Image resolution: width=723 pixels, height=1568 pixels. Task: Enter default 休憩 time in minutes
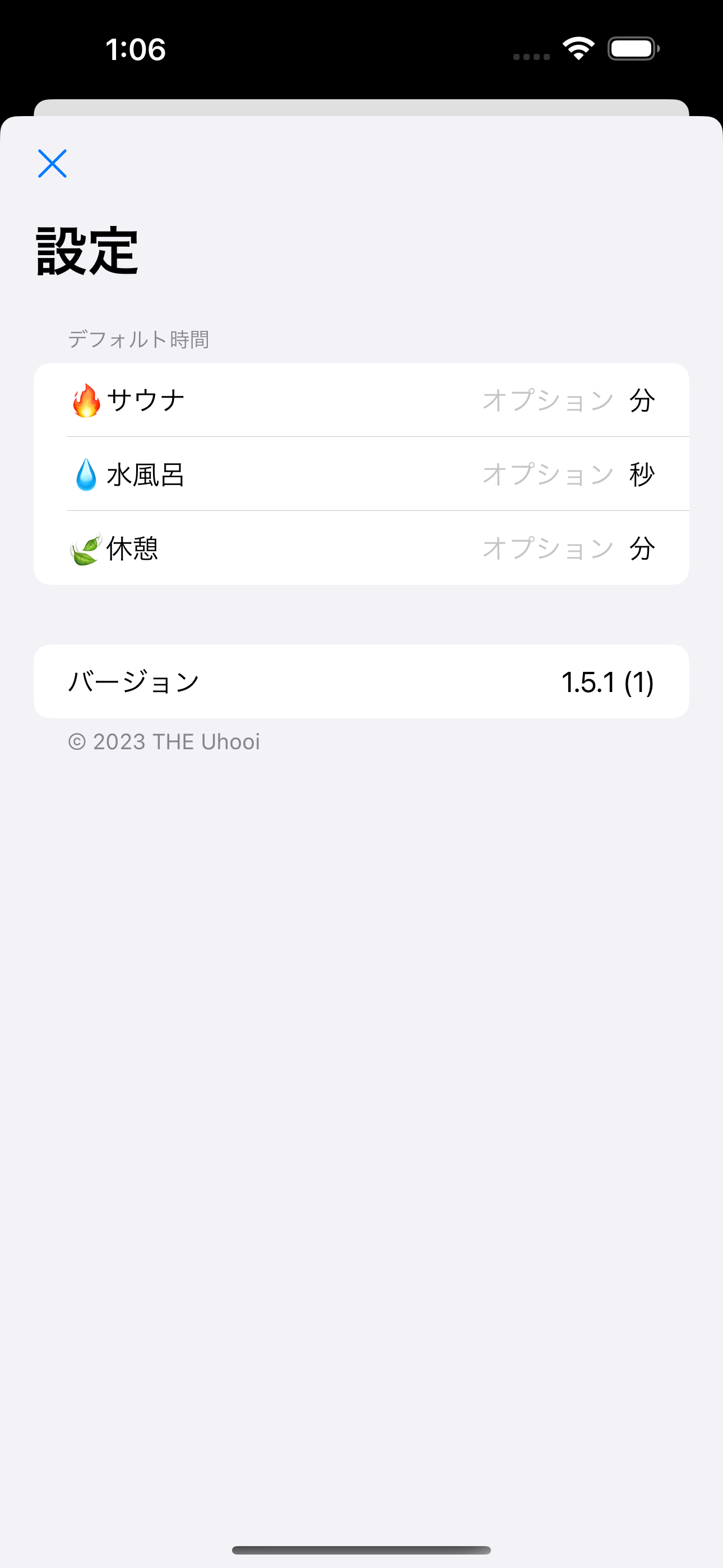[x=548, y=548]
